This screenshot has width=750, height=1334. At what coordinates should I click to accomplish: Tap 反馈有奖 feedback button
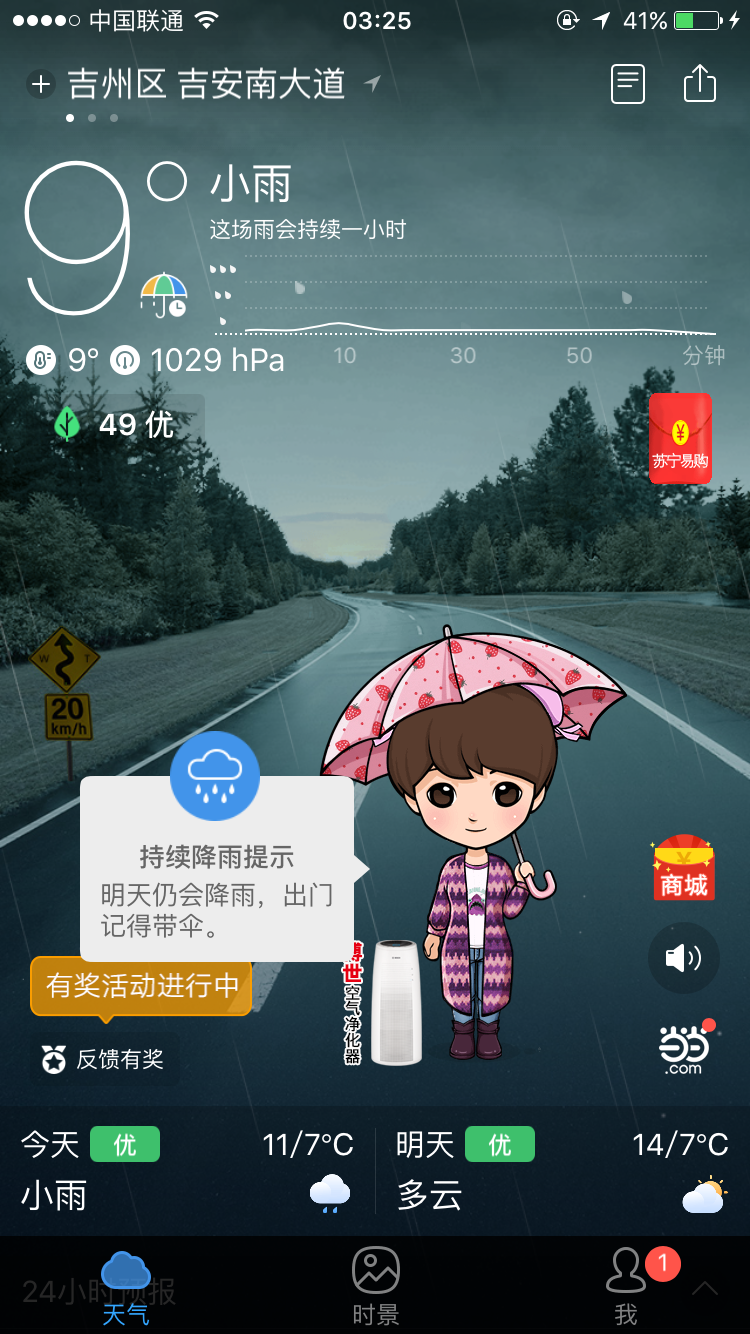point(104,1059)
